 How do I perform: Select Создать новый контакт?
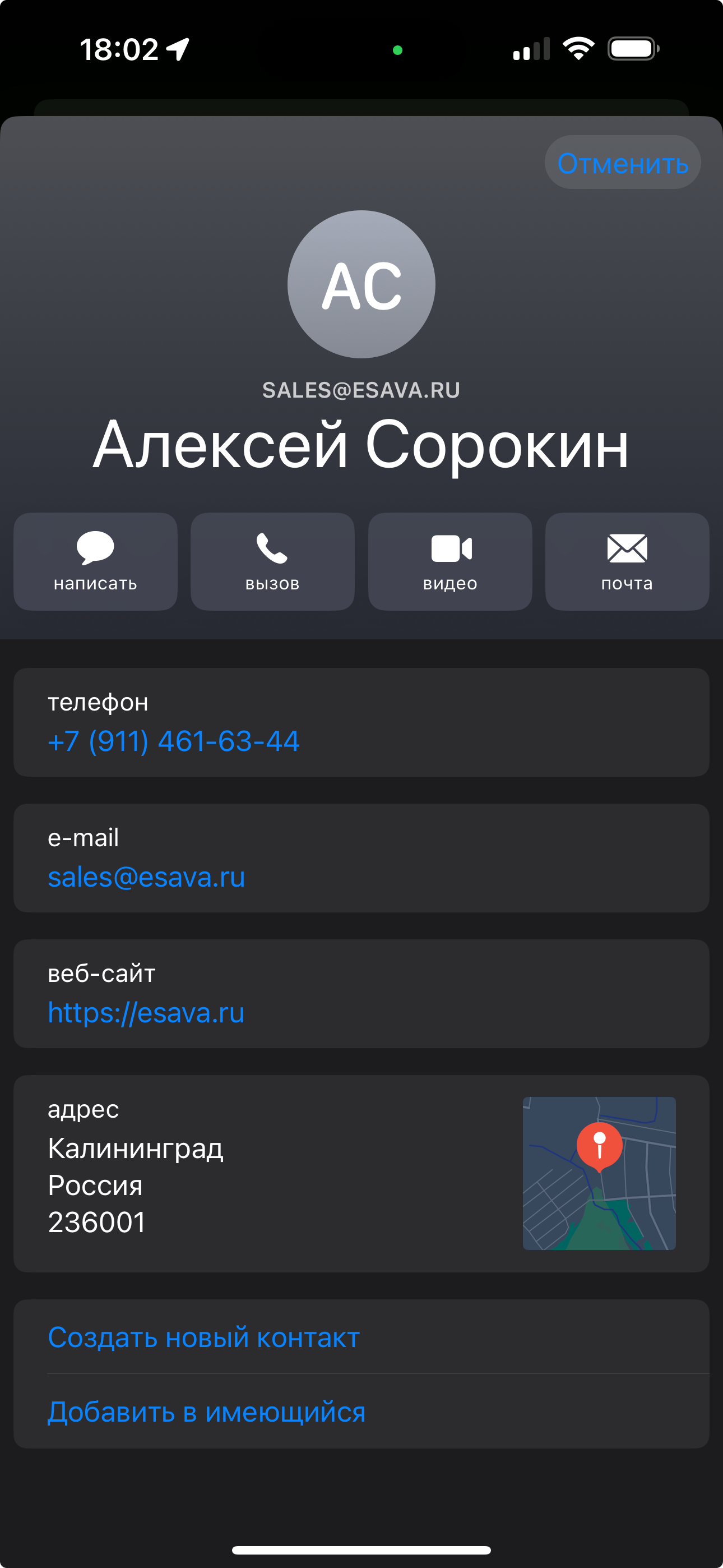click(x=204, y=1338)
